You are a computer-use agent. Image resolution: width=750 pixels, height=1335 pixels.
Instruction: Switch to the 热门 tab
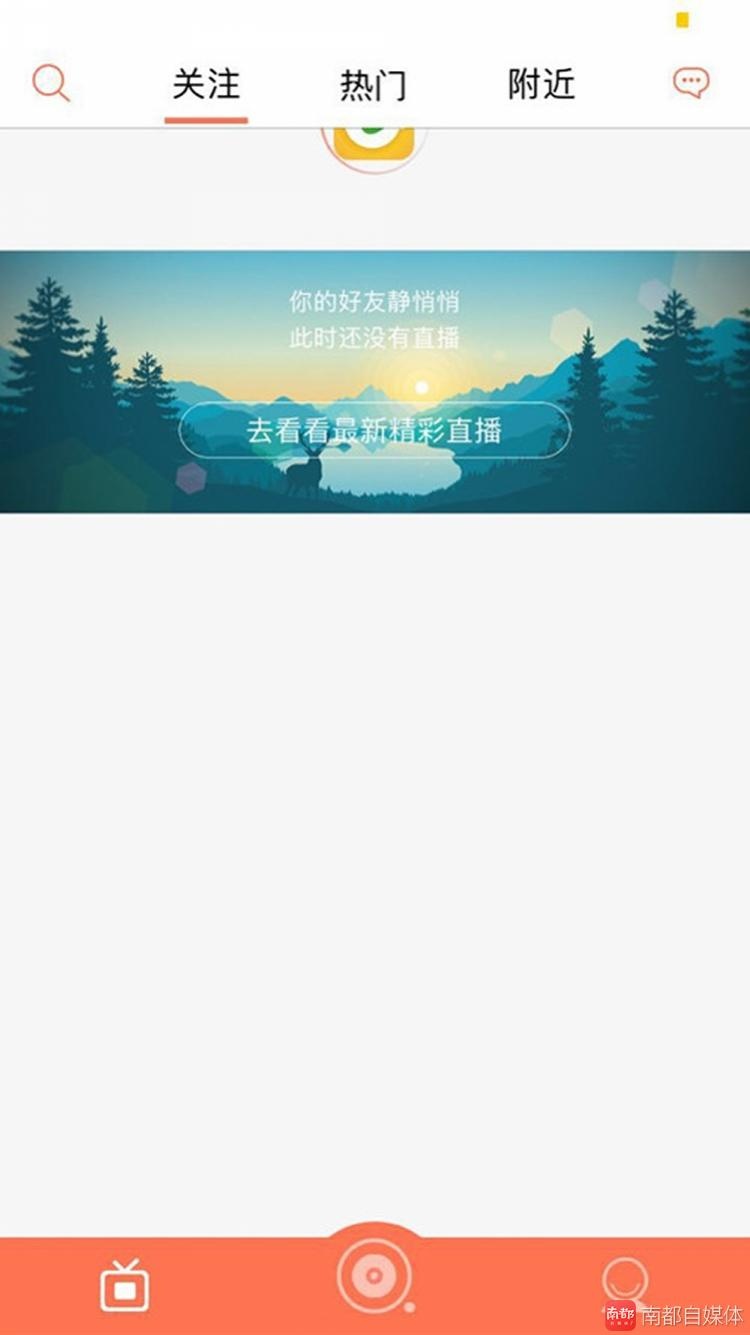[373, 85]
